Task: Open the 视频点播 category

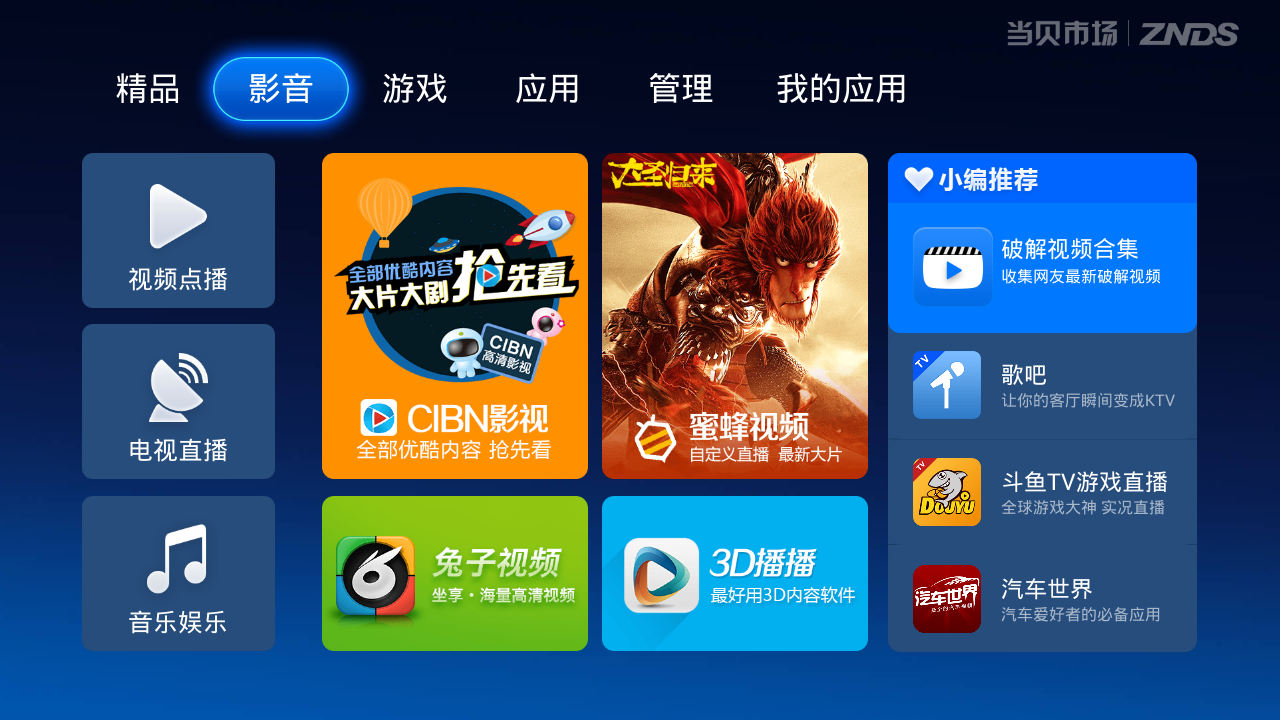Action: tap(178, 231)
